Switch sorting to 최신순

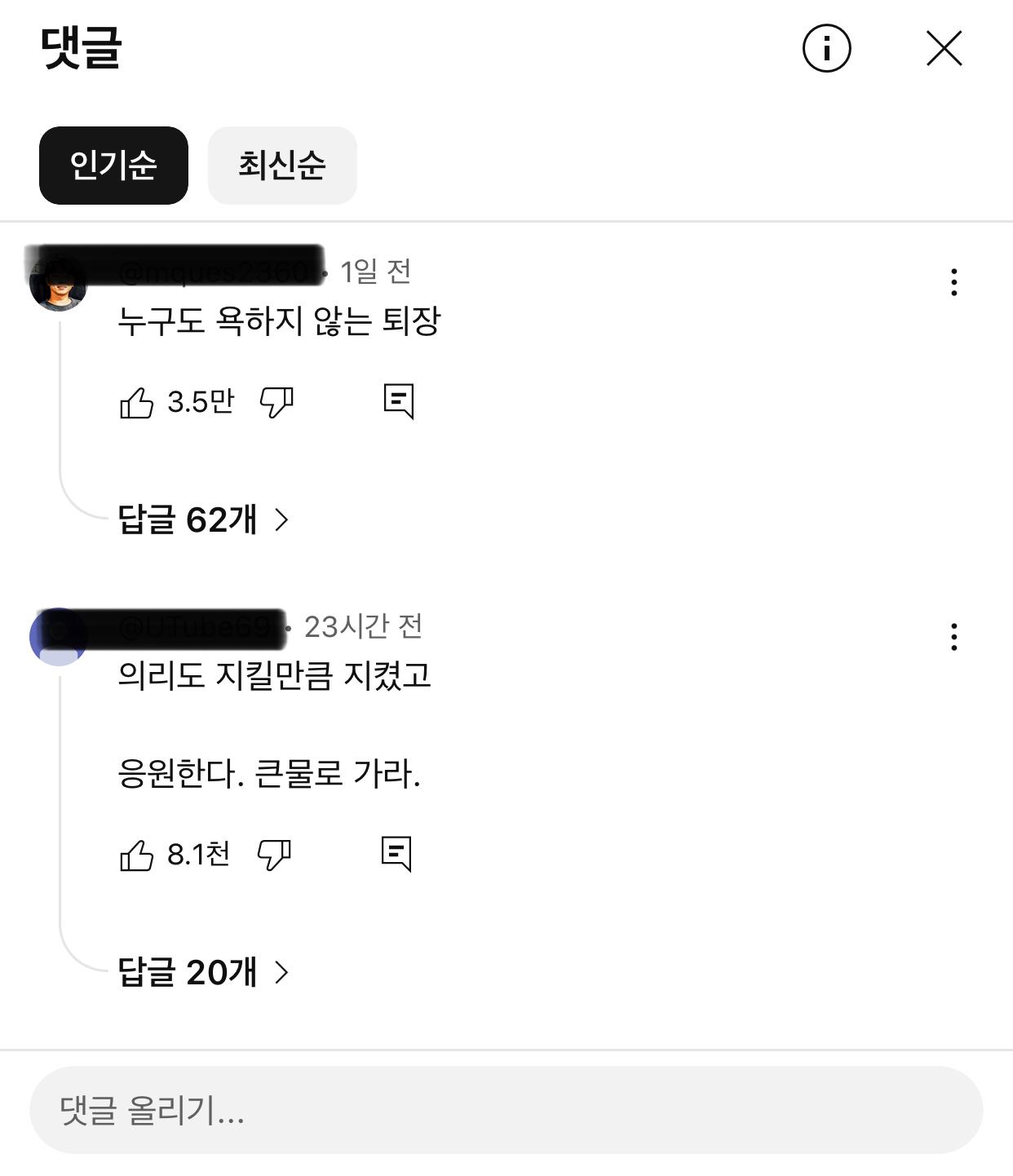pos(282,165)
